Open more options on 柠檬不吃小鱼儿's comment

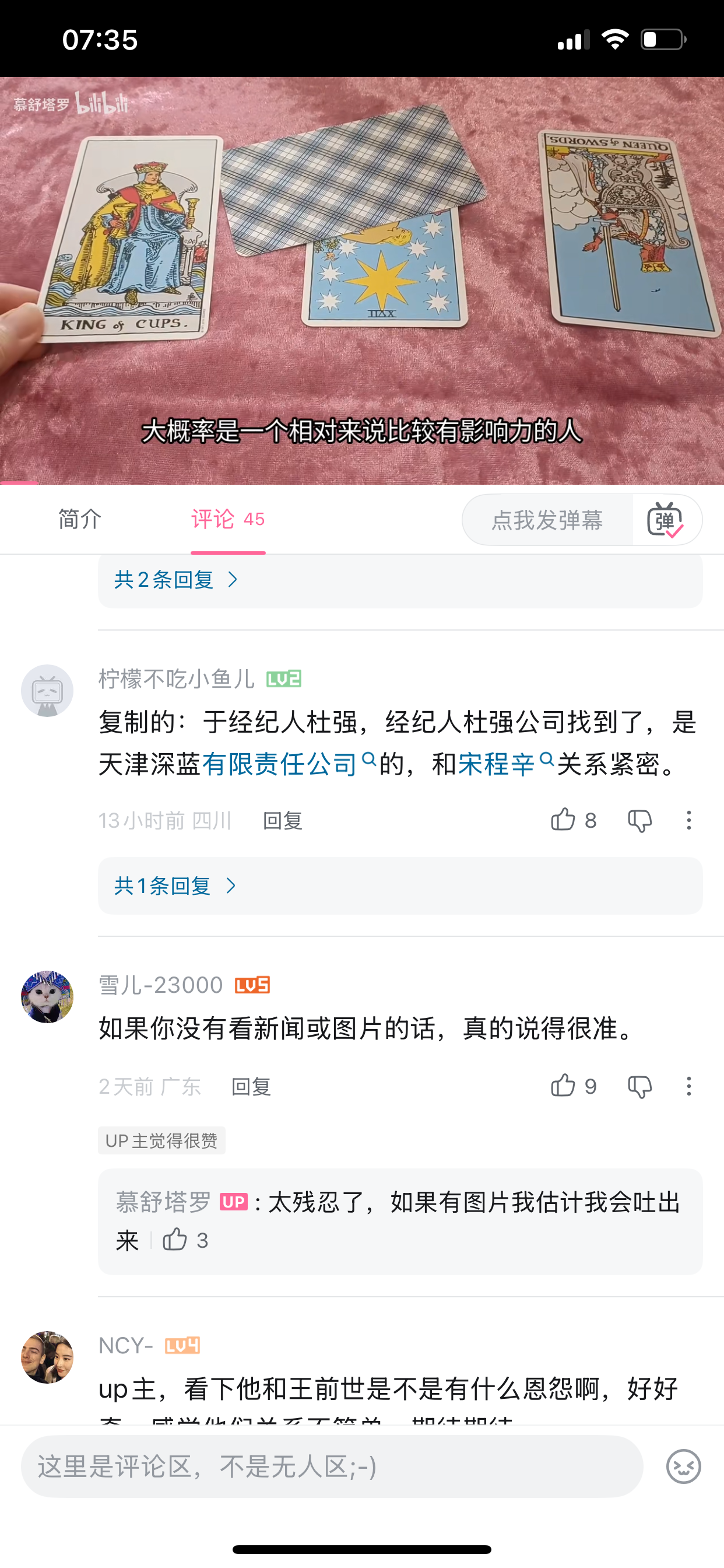coord(688,821)
